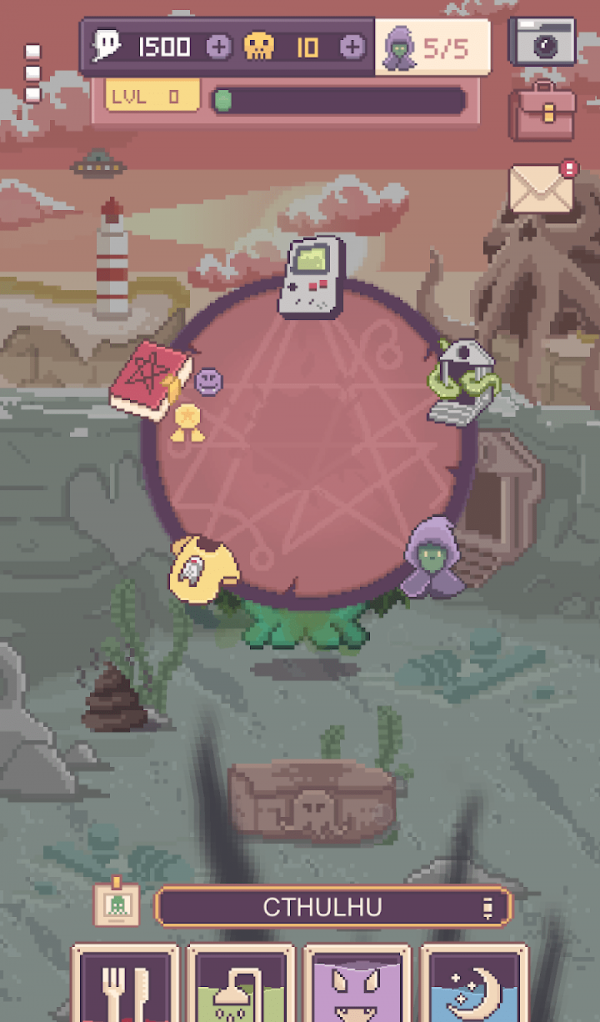Image resolution: width=600 pixels, height=1022 pixels.
Task: Add more speech-bubble currency
Action: pos(218,46)
